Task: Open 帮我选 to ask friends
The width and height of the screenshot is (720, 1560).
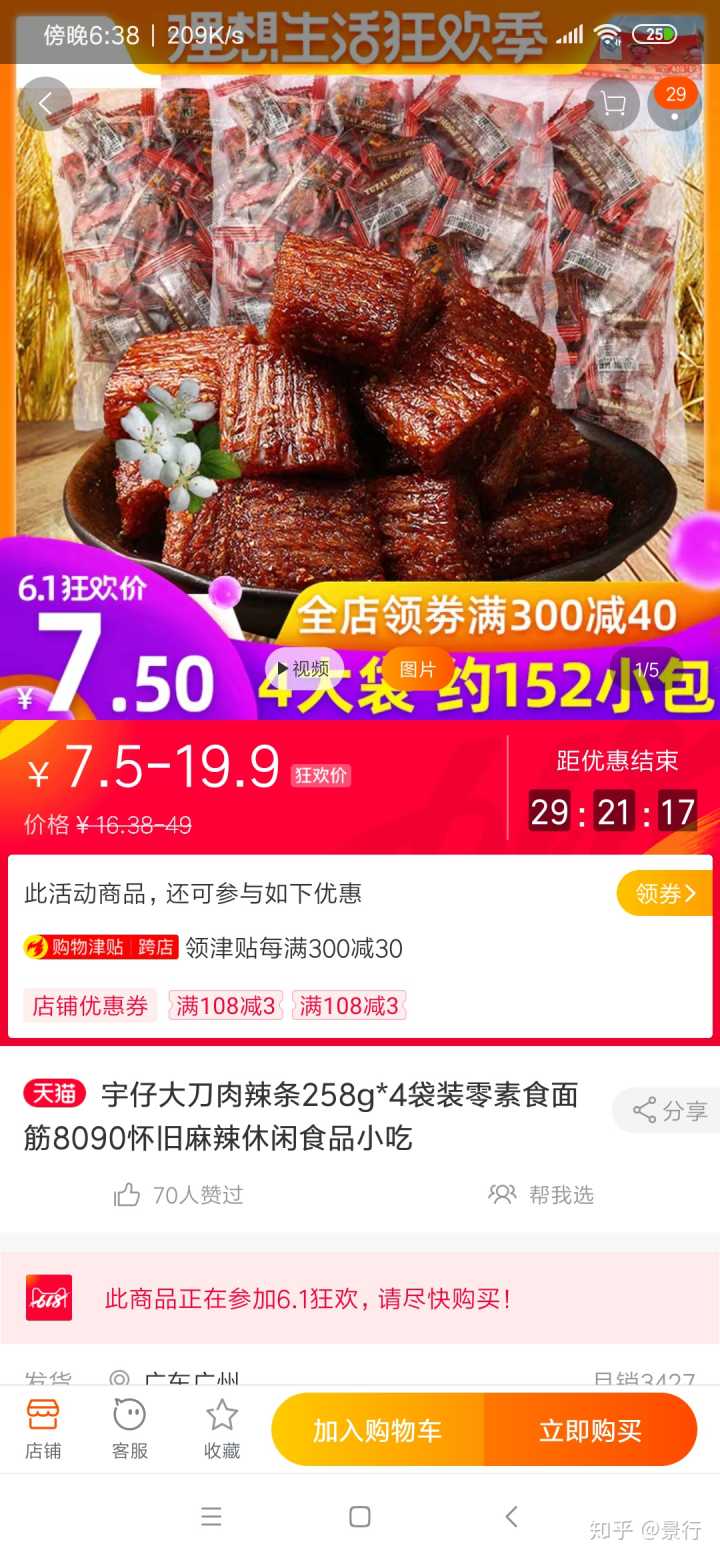Action: [x=541, y=1194]
